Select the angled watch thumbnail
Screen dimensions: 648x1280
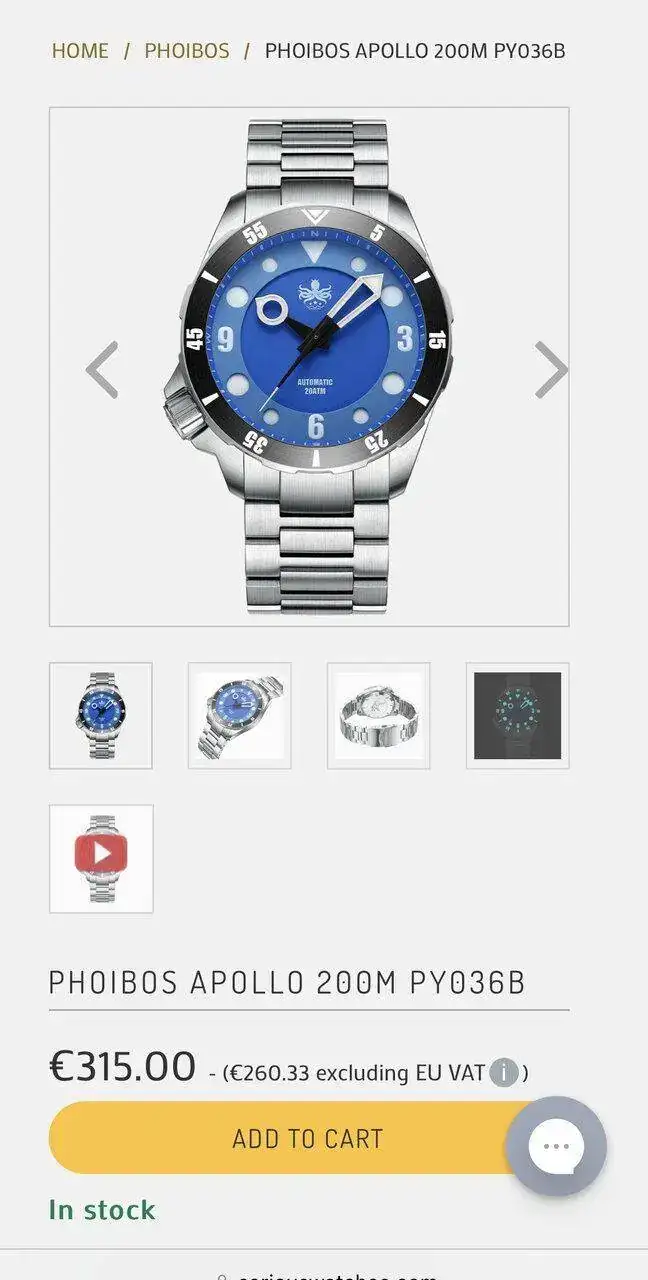[240, 715]
